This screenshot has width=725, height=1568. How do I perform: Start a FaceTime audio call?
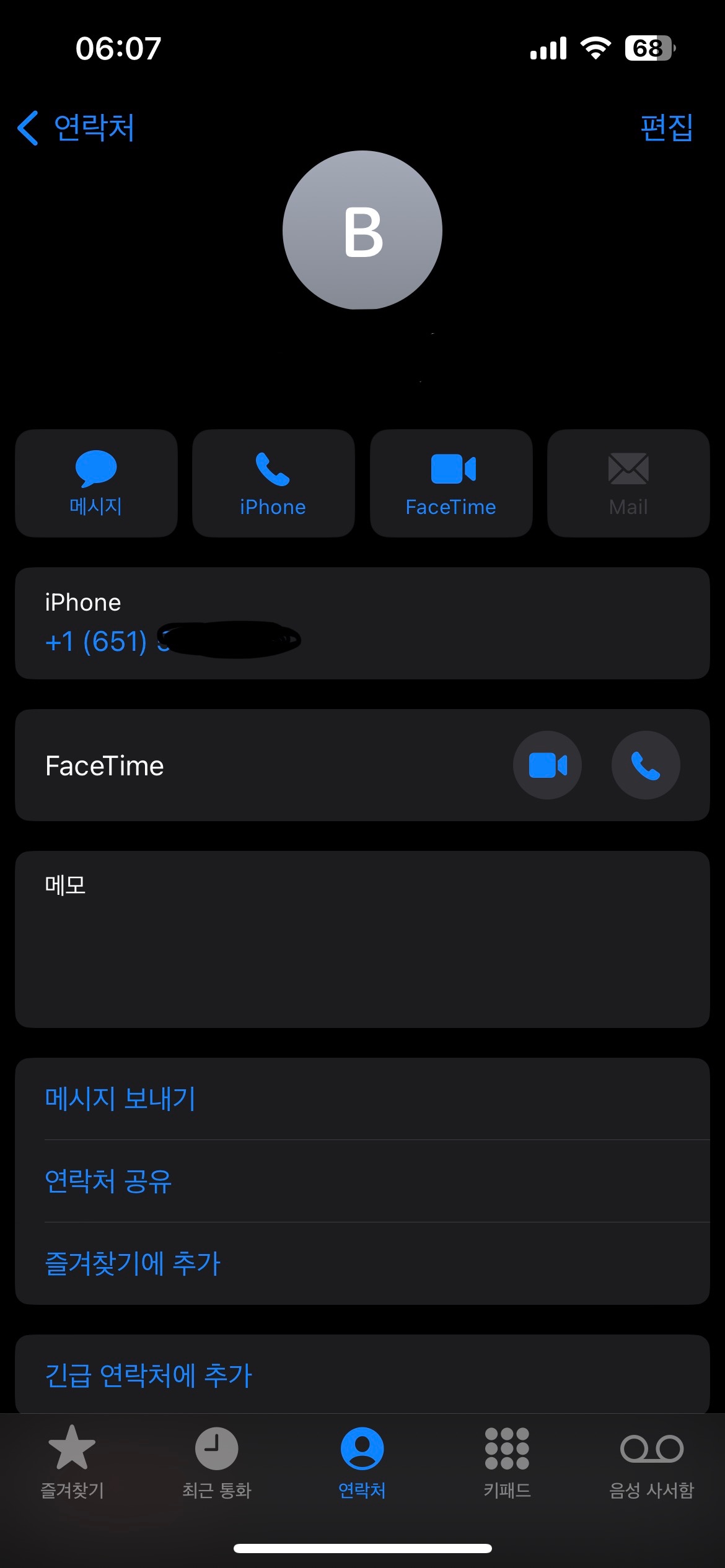pyautogui.click(x=646, y=765)
